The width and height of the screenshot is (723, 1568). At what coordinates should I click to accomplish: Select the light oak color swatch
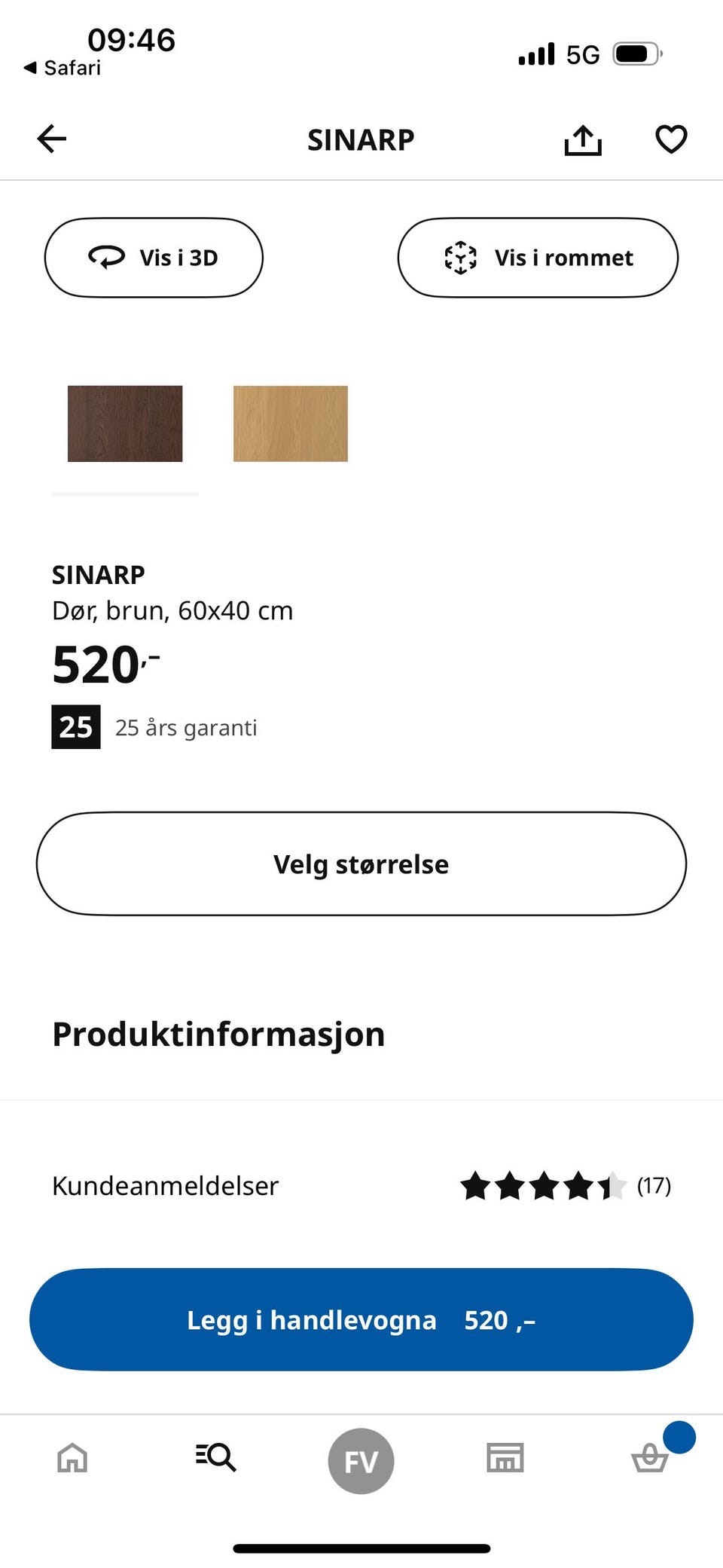[291, 423]
